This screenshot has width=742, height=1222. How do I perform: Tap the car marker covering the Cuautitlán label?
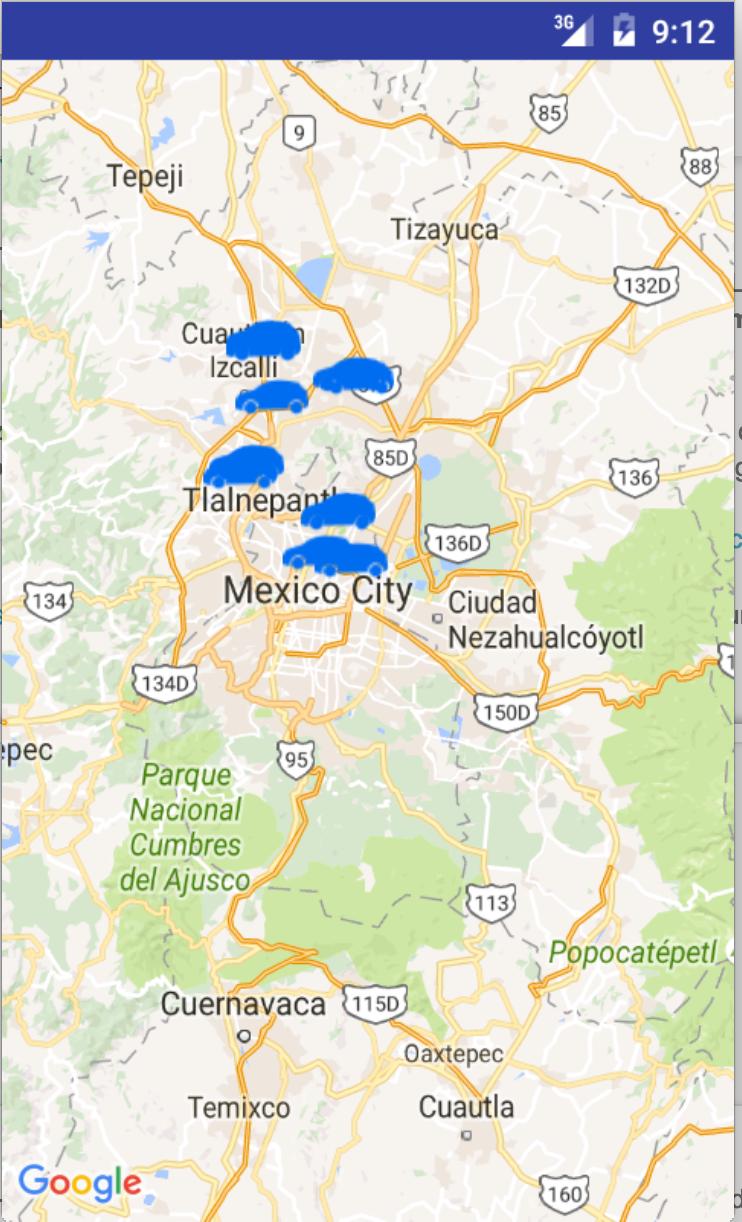[264, 341]
